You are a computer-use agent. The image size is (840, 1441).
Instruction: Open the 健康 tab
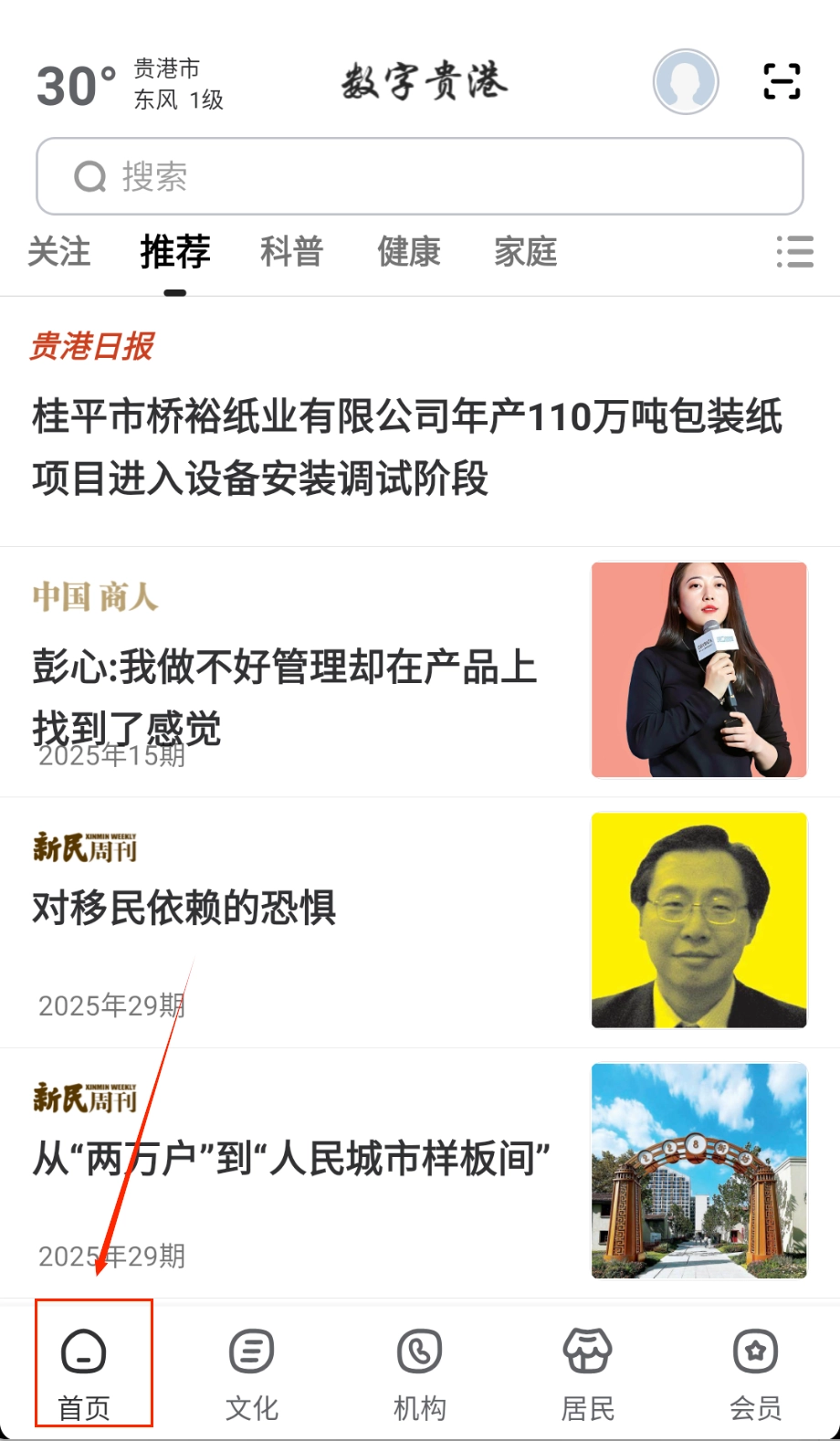point(409,251)
